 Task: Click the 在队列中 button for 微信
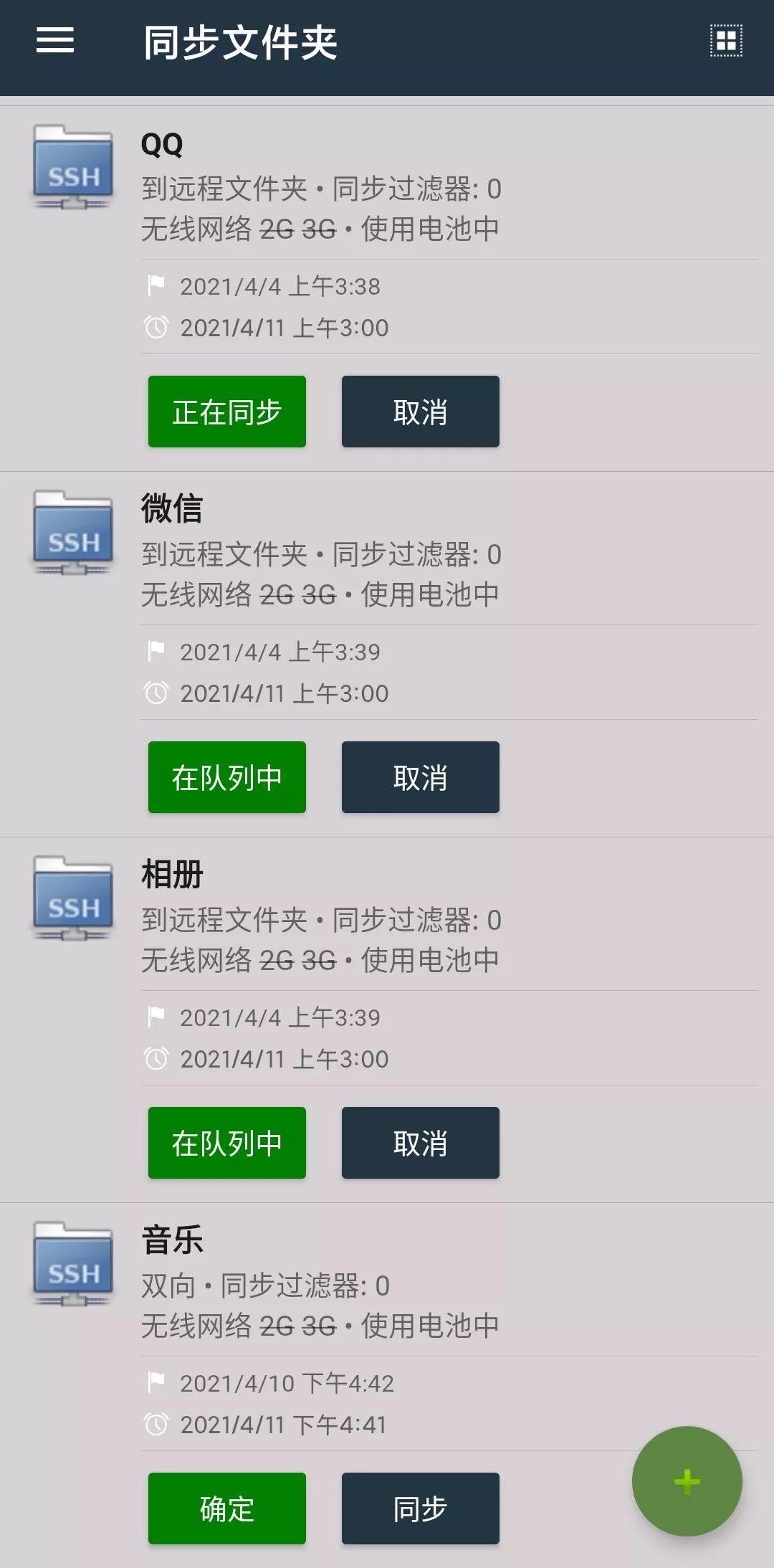(226, 776)
